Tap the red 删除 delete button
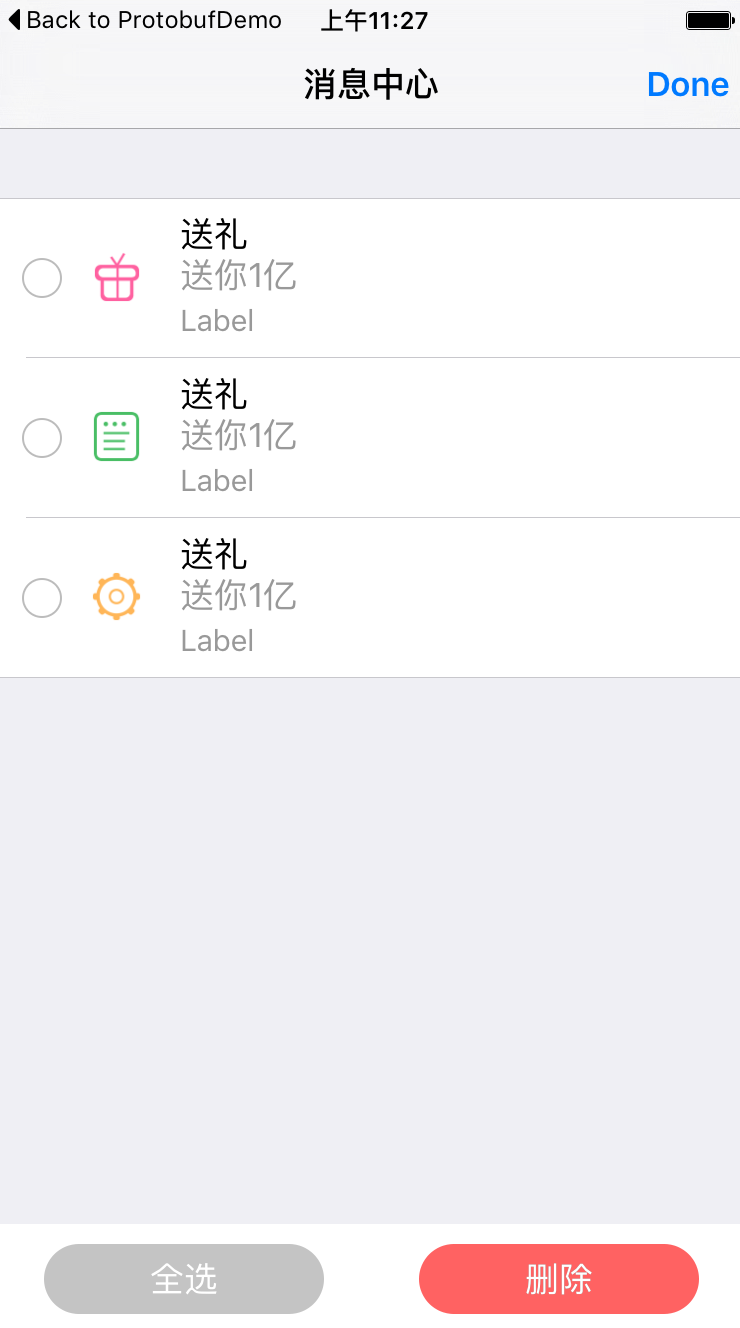 click(x=558, y=1278)
